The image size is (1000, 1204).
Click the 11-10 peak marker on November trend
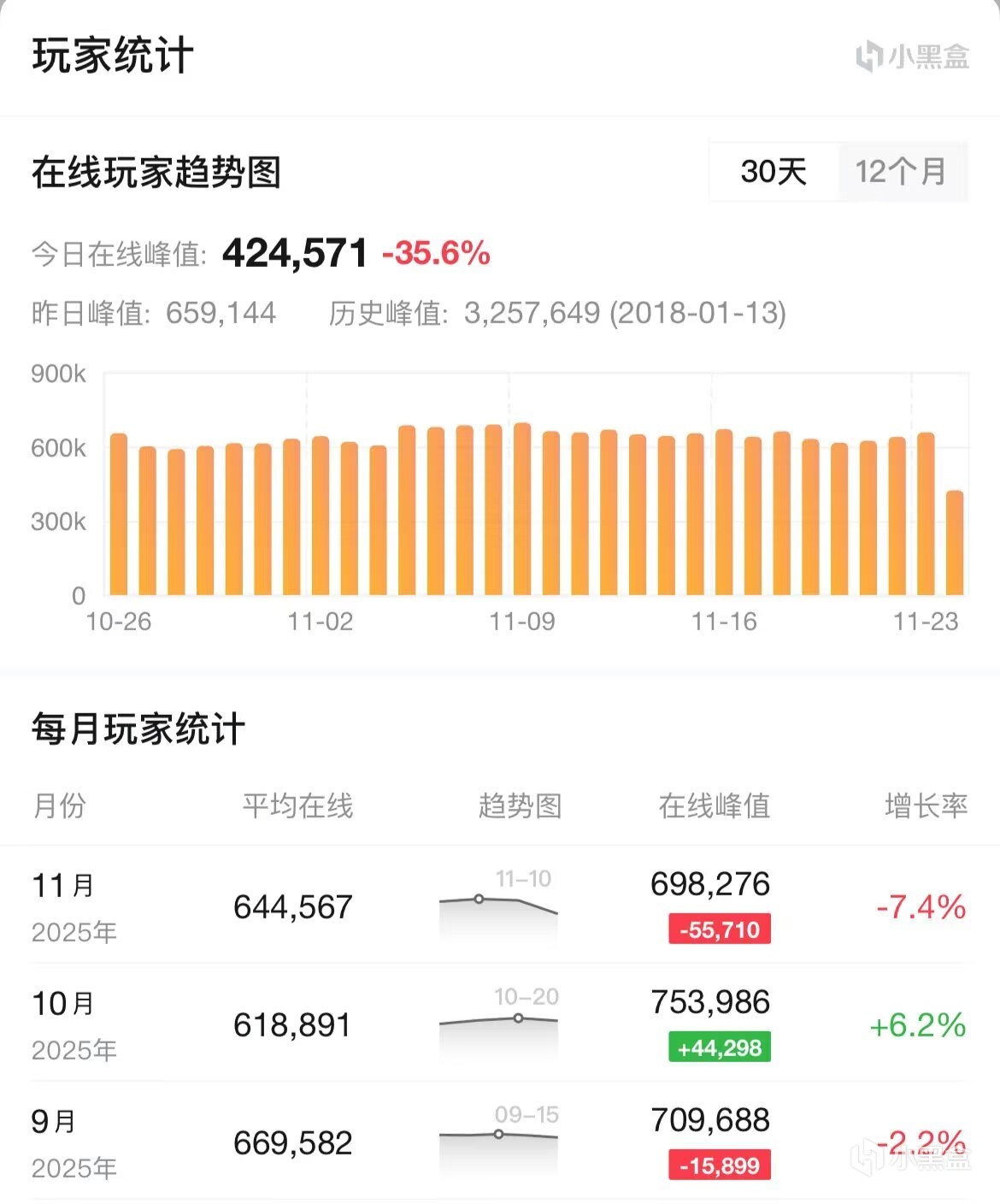(x=477, y=899)
